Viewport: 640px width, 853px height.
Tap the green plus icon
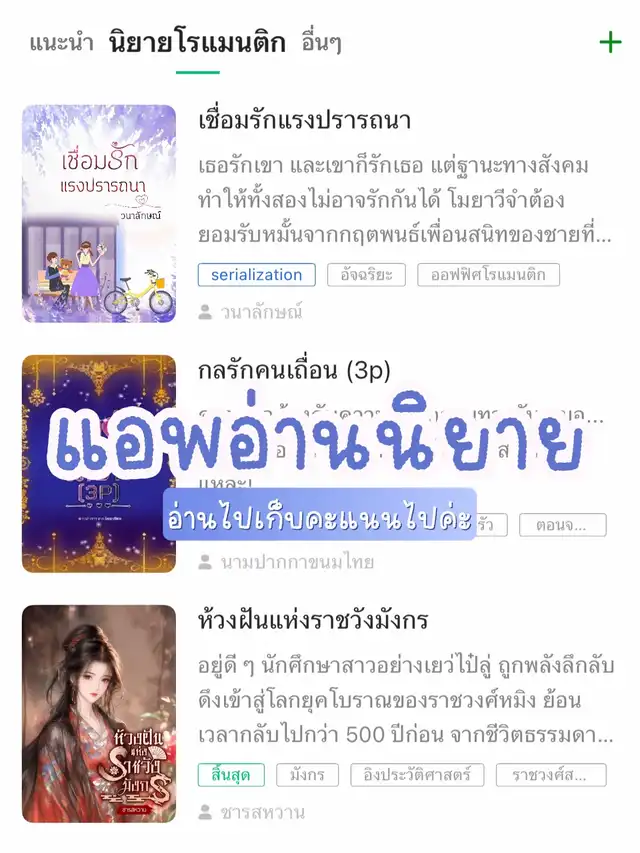click(609, 42)
